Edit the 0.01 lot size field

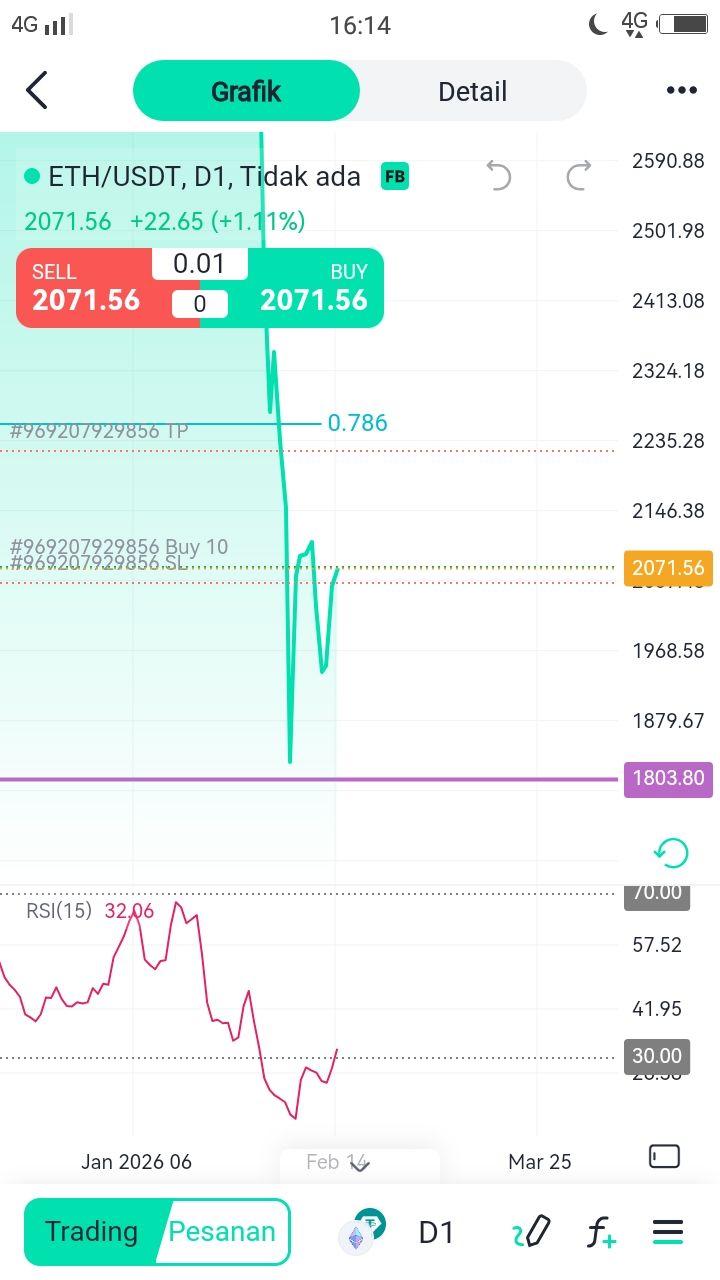click(x=199, y=264)
